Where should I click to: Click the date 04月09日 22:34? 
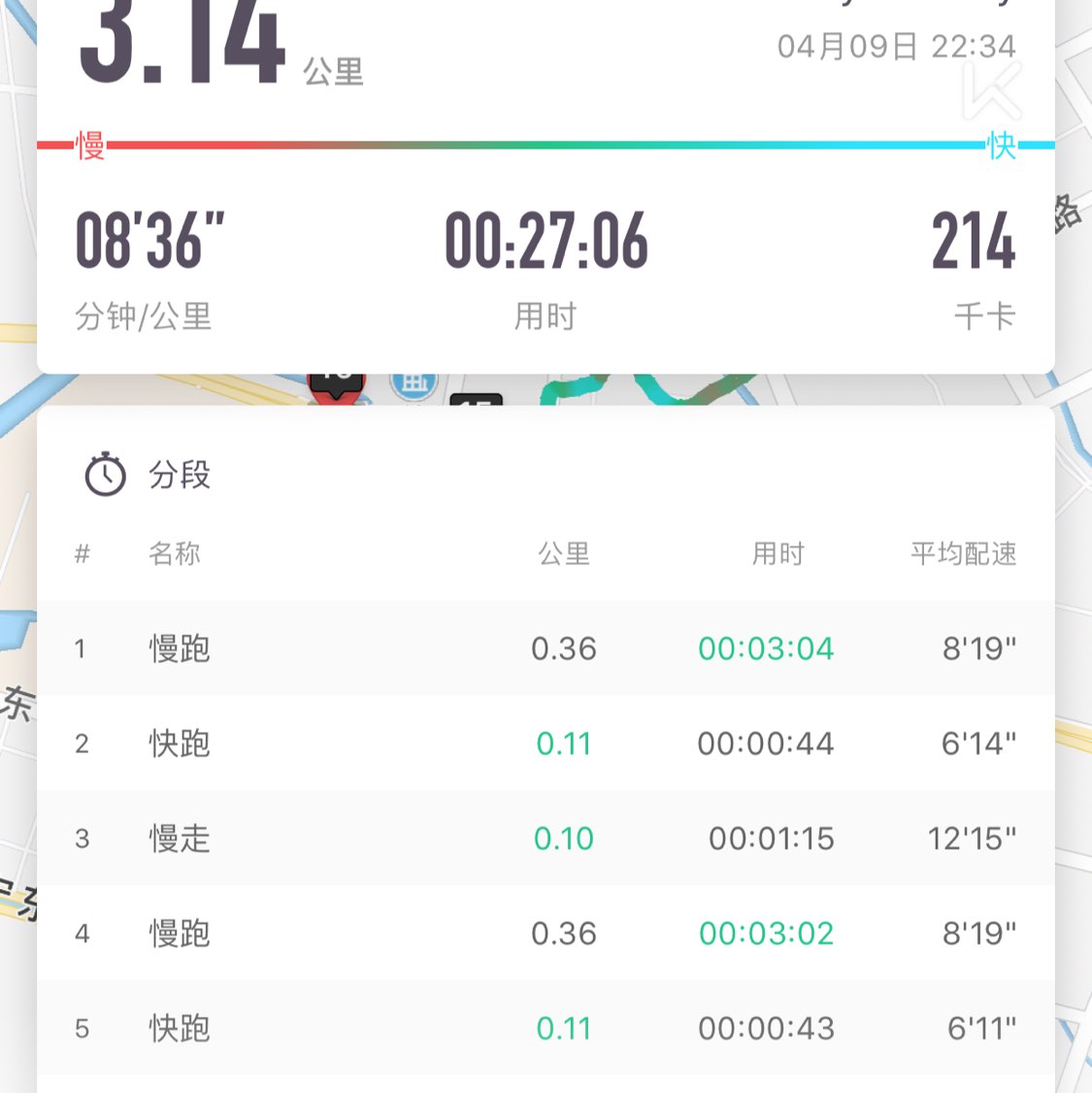[x=895, y=45]
